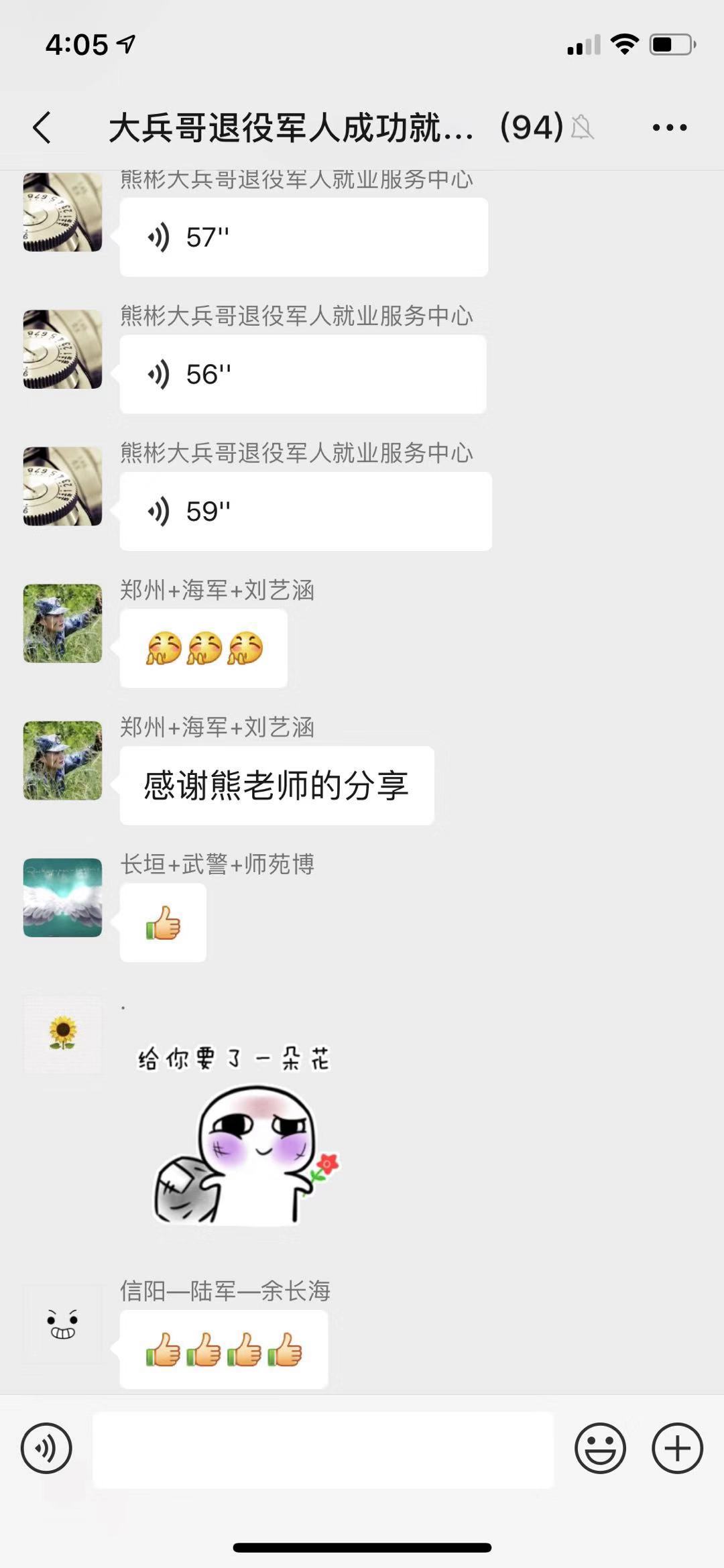724x1568 pixels.
Task: View profile of 信阳—陆军—余长海
Action: click(62, 1324)
